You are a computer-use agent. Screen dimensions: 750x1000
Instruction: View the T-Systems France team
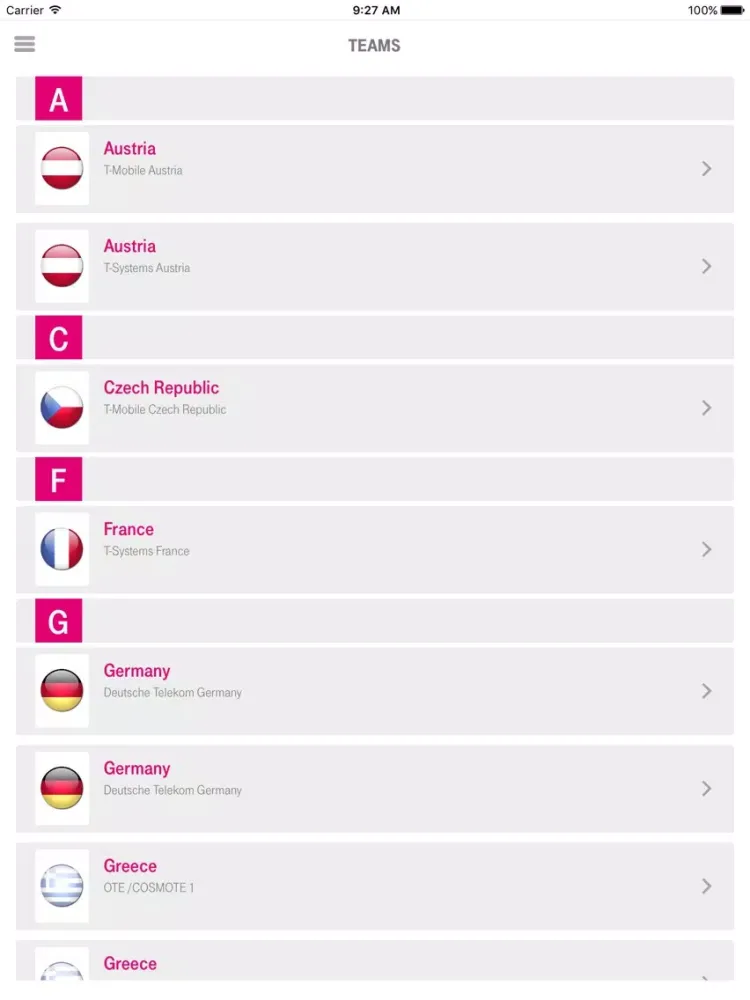pyautogui.click(x=374, y=549)
